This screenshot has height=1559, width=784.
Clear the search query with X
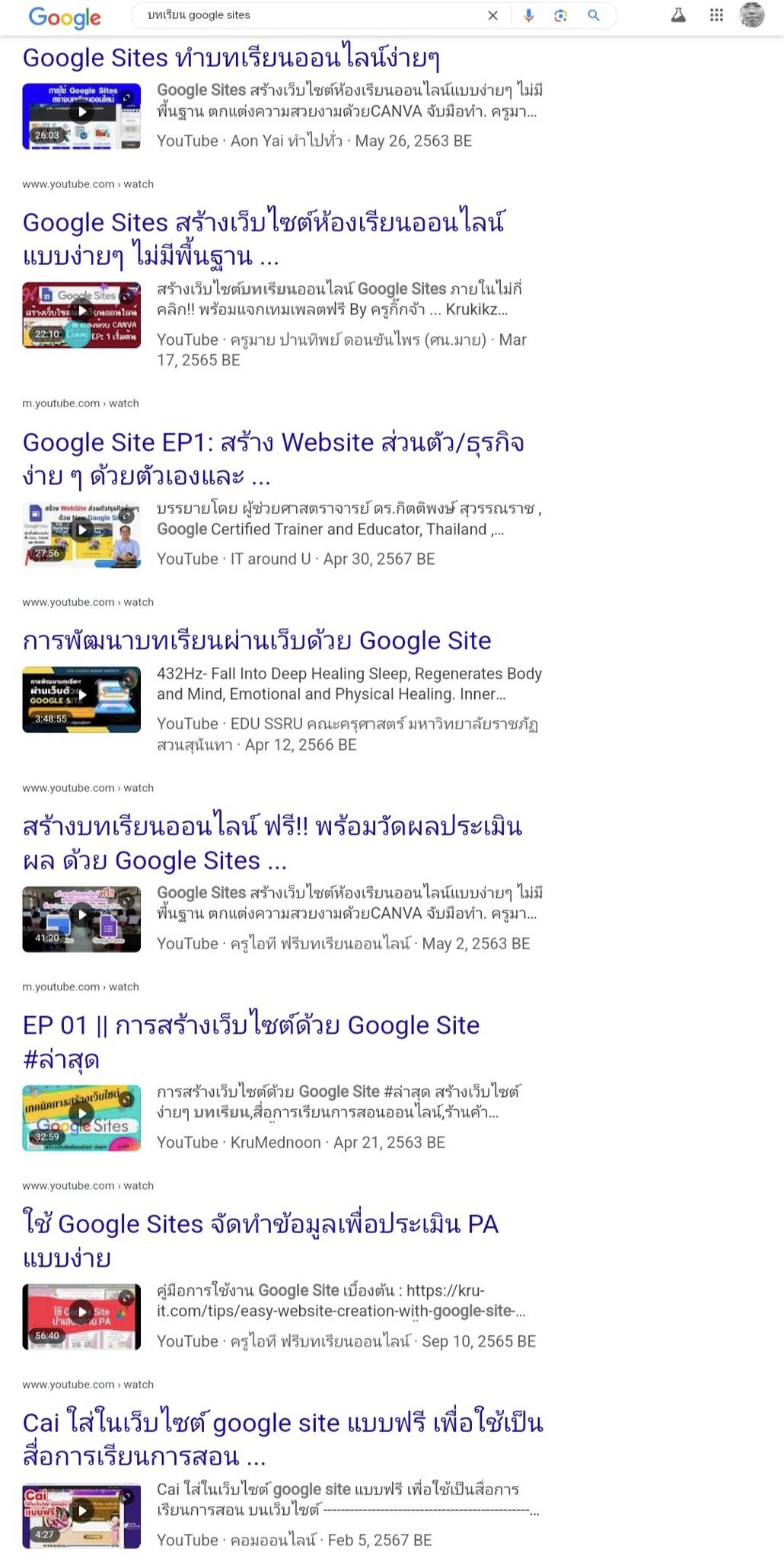[492, 15]
